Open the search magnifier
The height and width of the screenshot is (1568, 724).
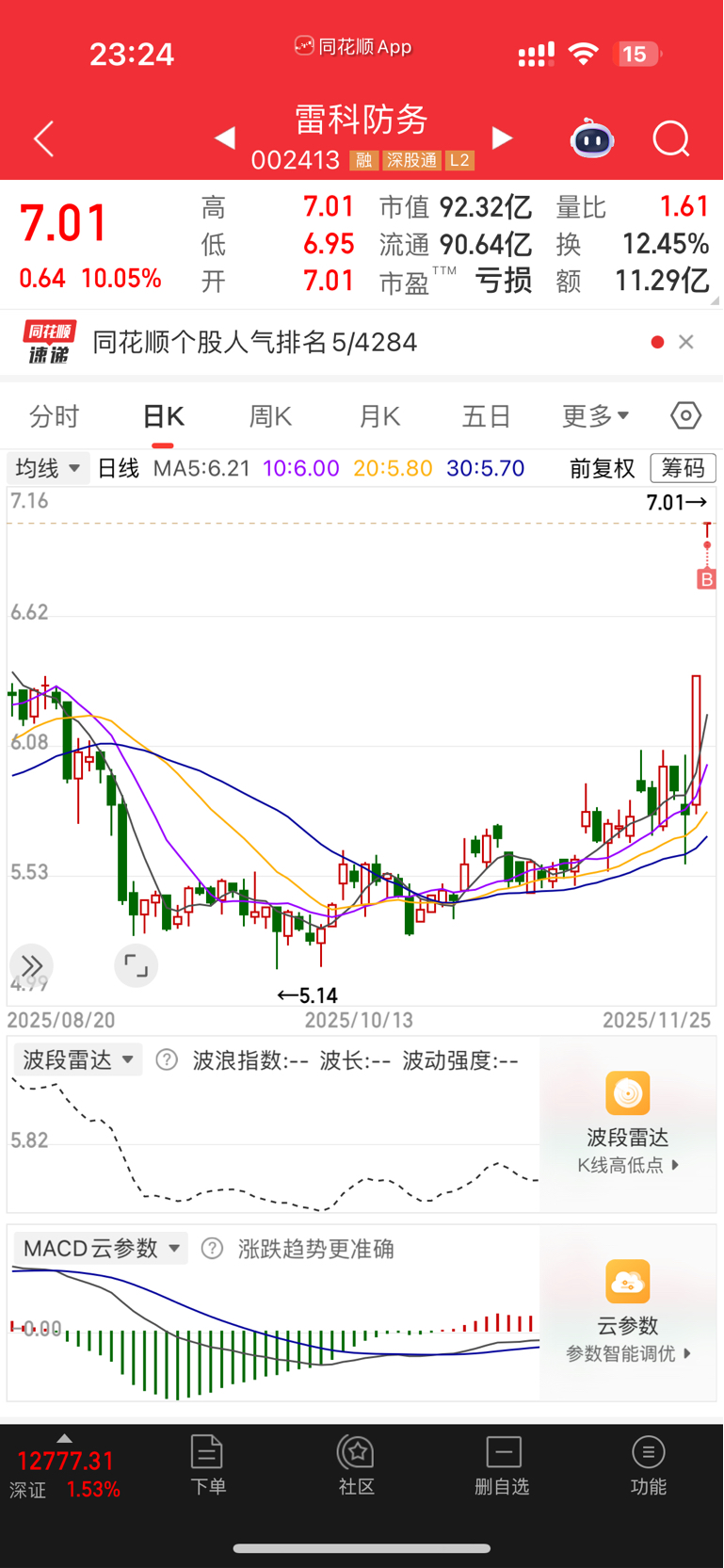pyautogui.click(x=671, y=138)
